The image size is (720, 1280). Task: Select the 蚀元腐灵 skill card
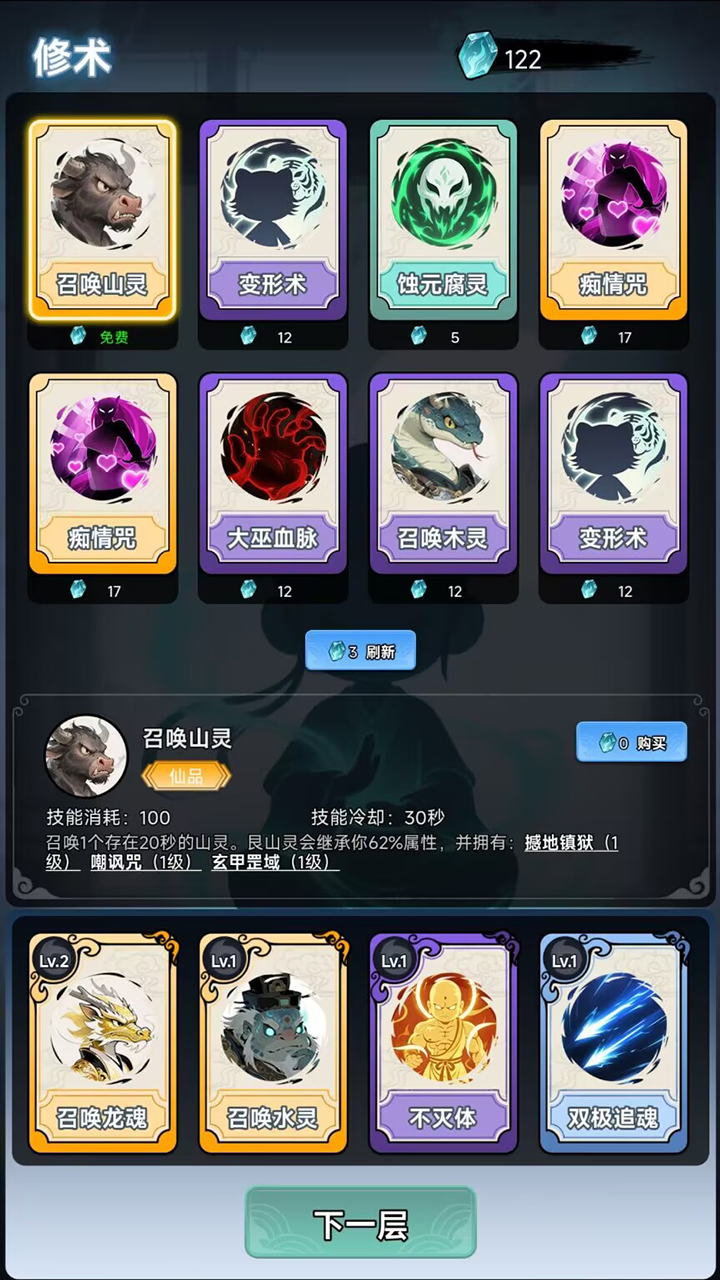(443, 220)
